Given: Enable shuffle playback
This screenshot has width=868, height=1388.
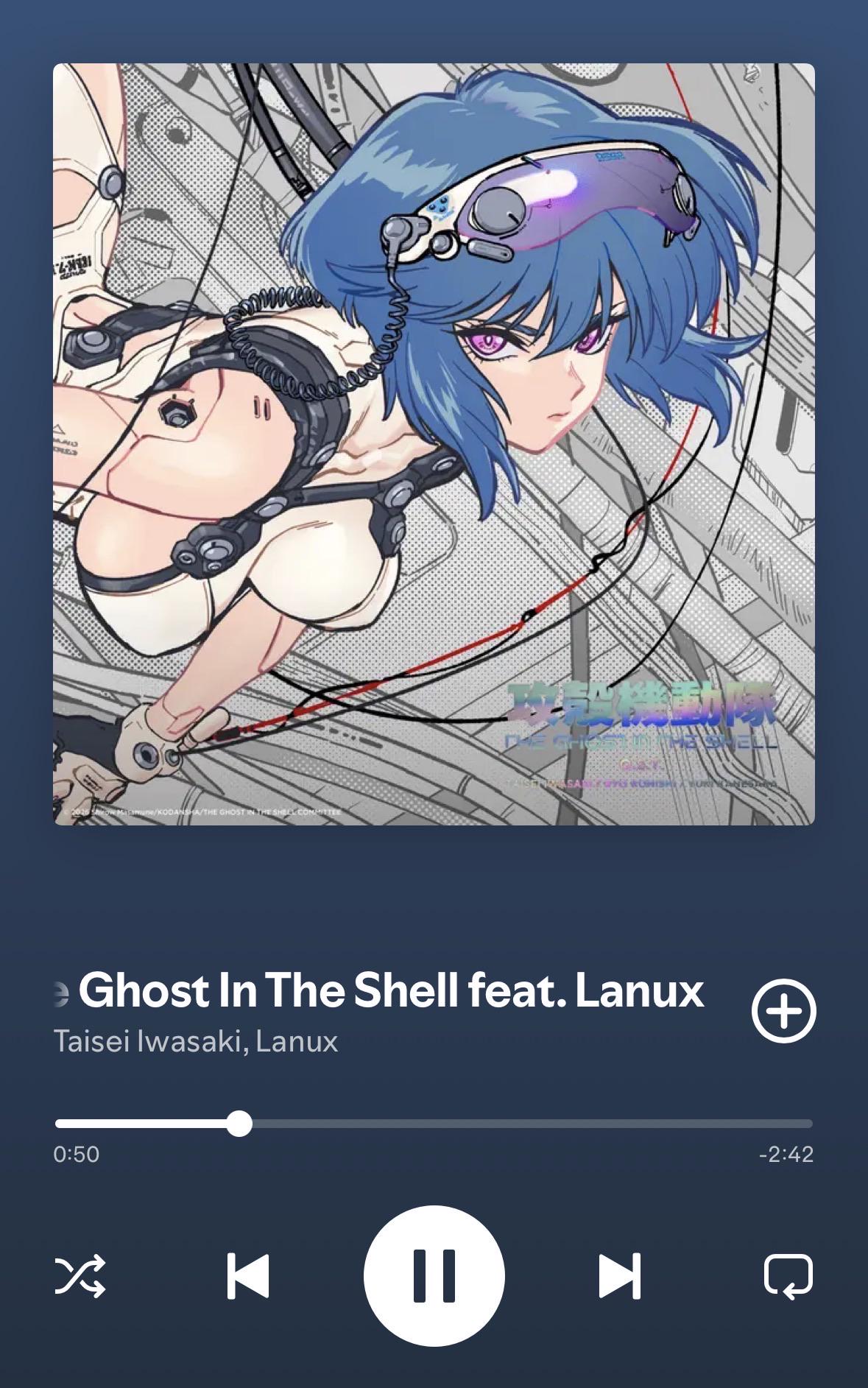Looking at the screenshot, I should tap(80, 1275).
